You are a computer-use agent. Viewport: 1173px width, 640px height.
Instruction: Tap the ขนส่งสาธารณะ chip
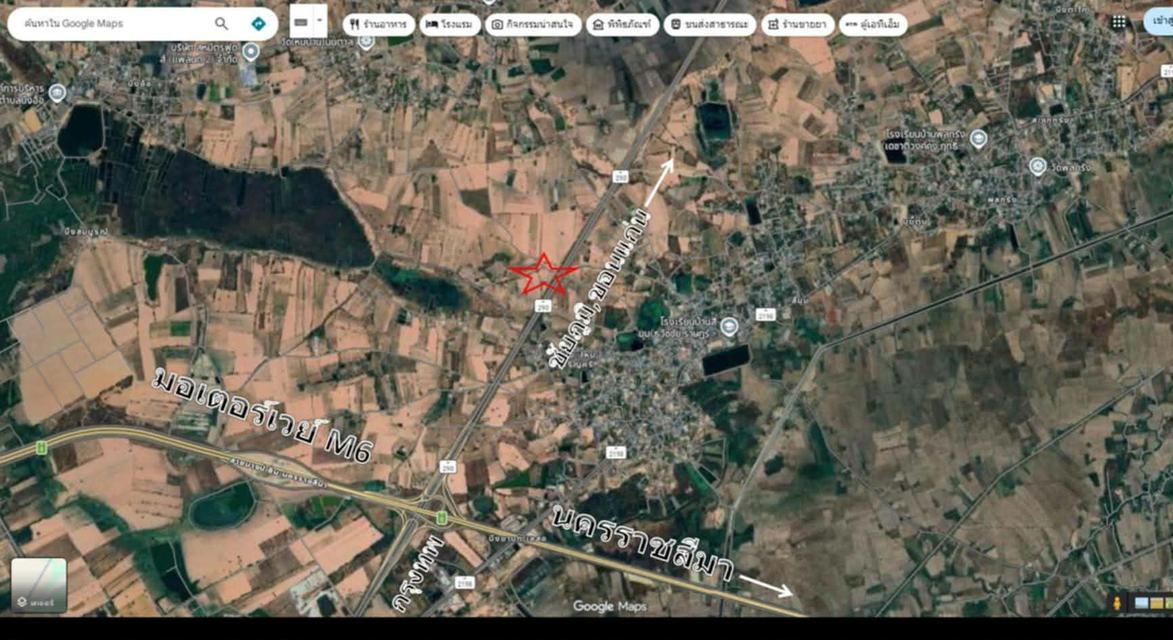[709, 25]
